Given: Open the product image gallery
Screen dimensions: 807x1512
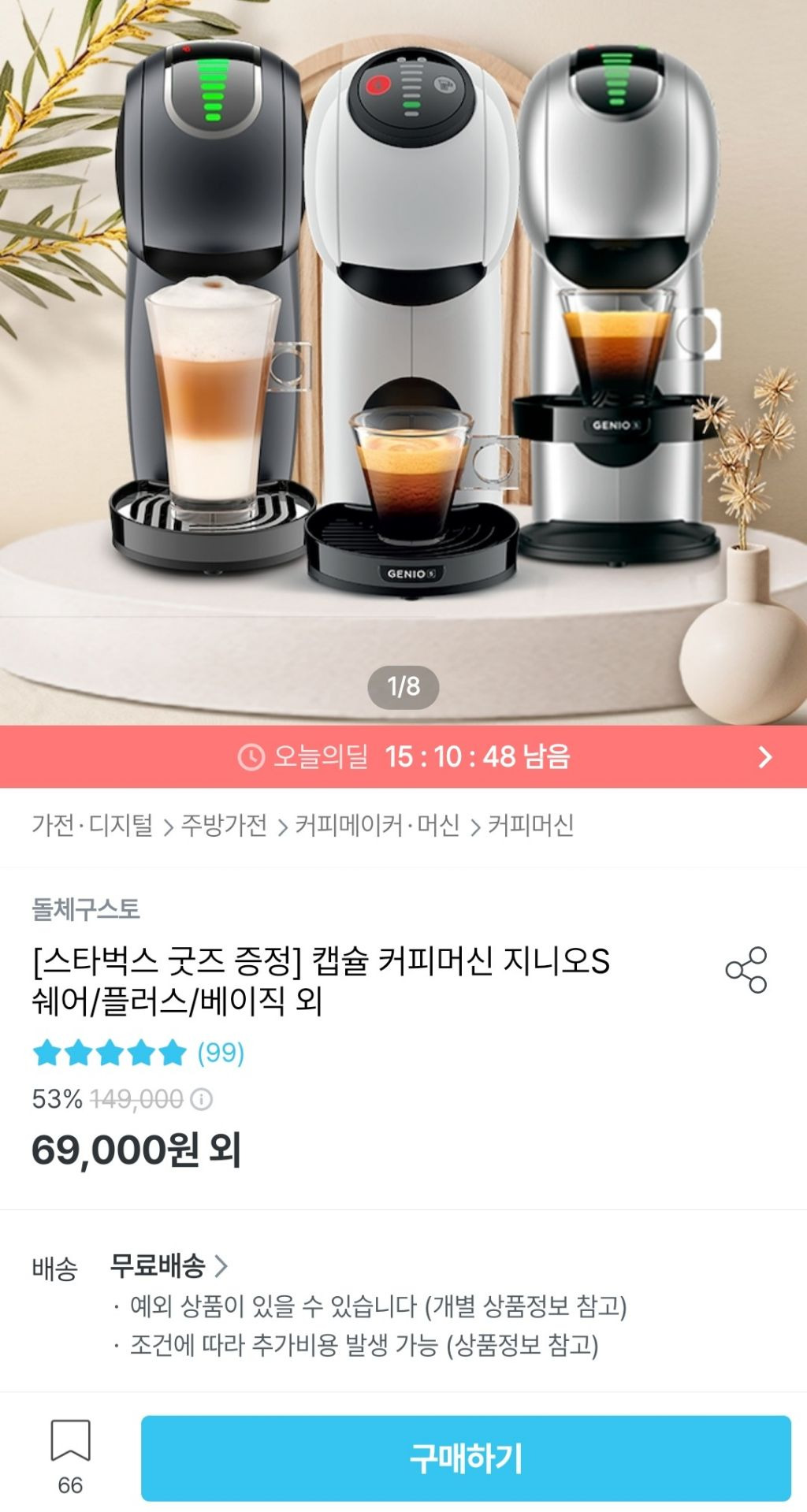Looking at the screenshot, I should (403, 355).
